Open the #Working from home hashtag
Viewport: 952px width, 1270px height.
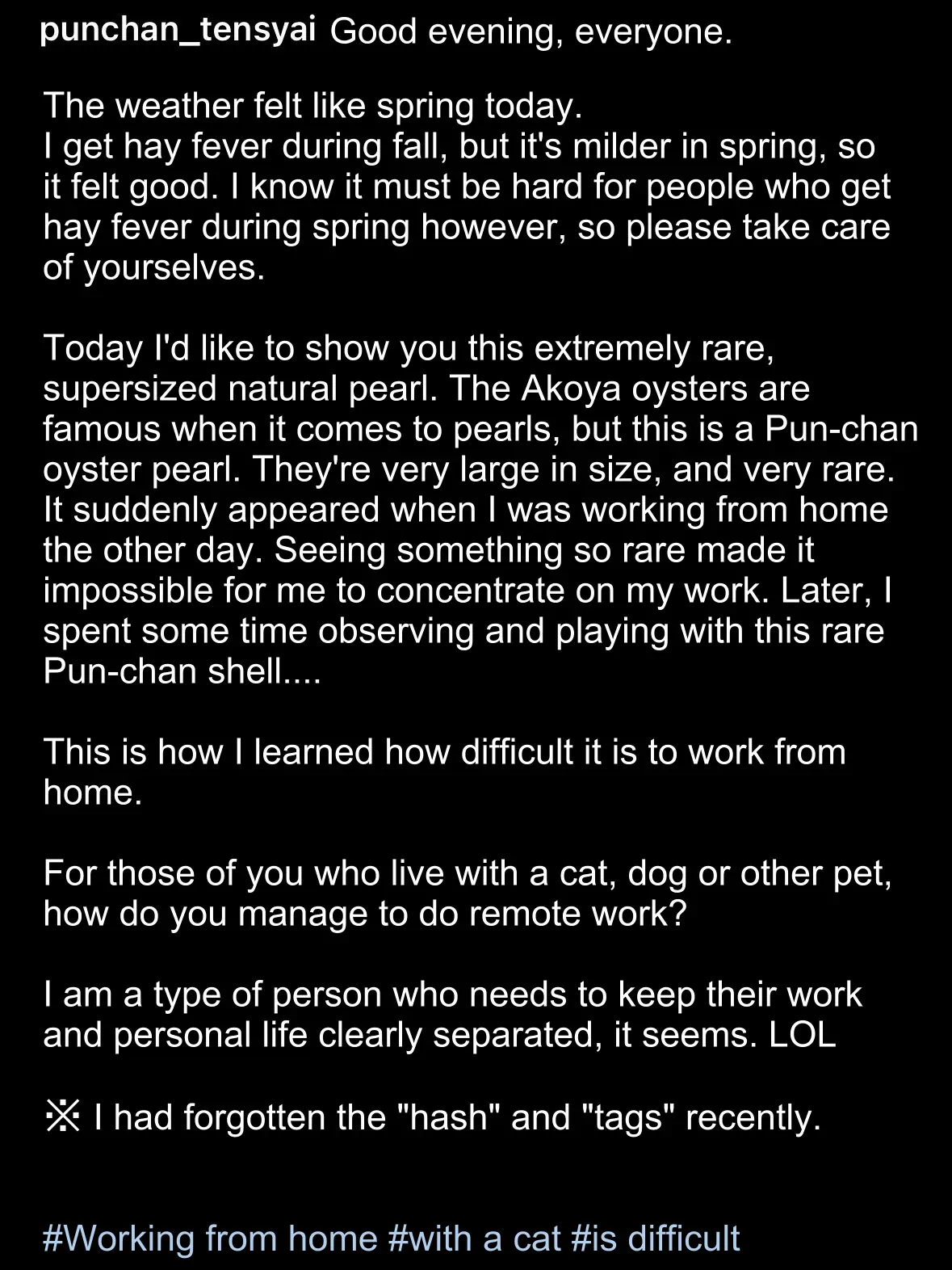pos(210,1238)
